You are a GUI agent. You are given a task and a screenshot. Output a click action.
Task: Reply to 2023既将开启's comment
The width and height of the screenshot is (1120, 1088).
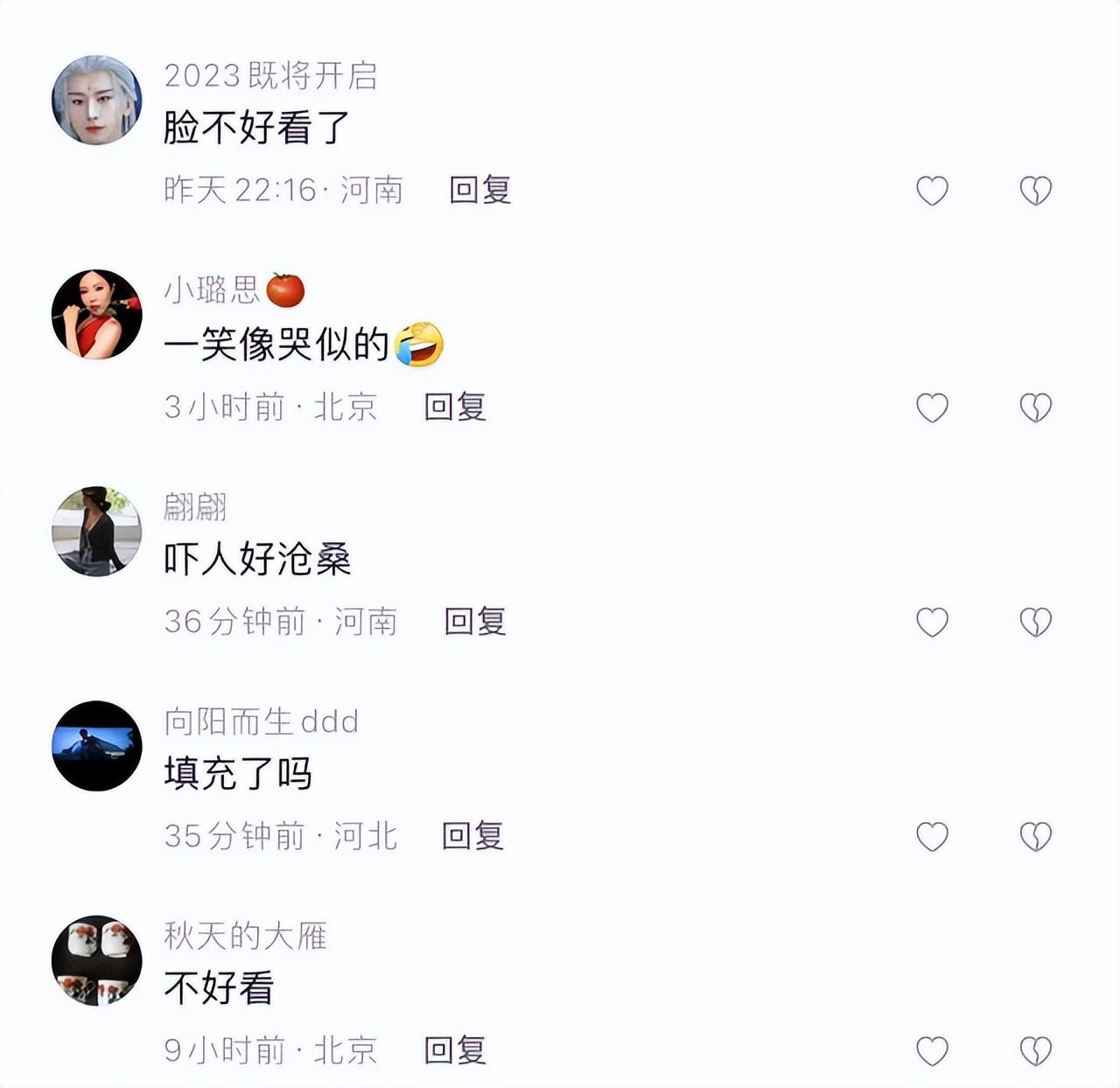[479, 190]
